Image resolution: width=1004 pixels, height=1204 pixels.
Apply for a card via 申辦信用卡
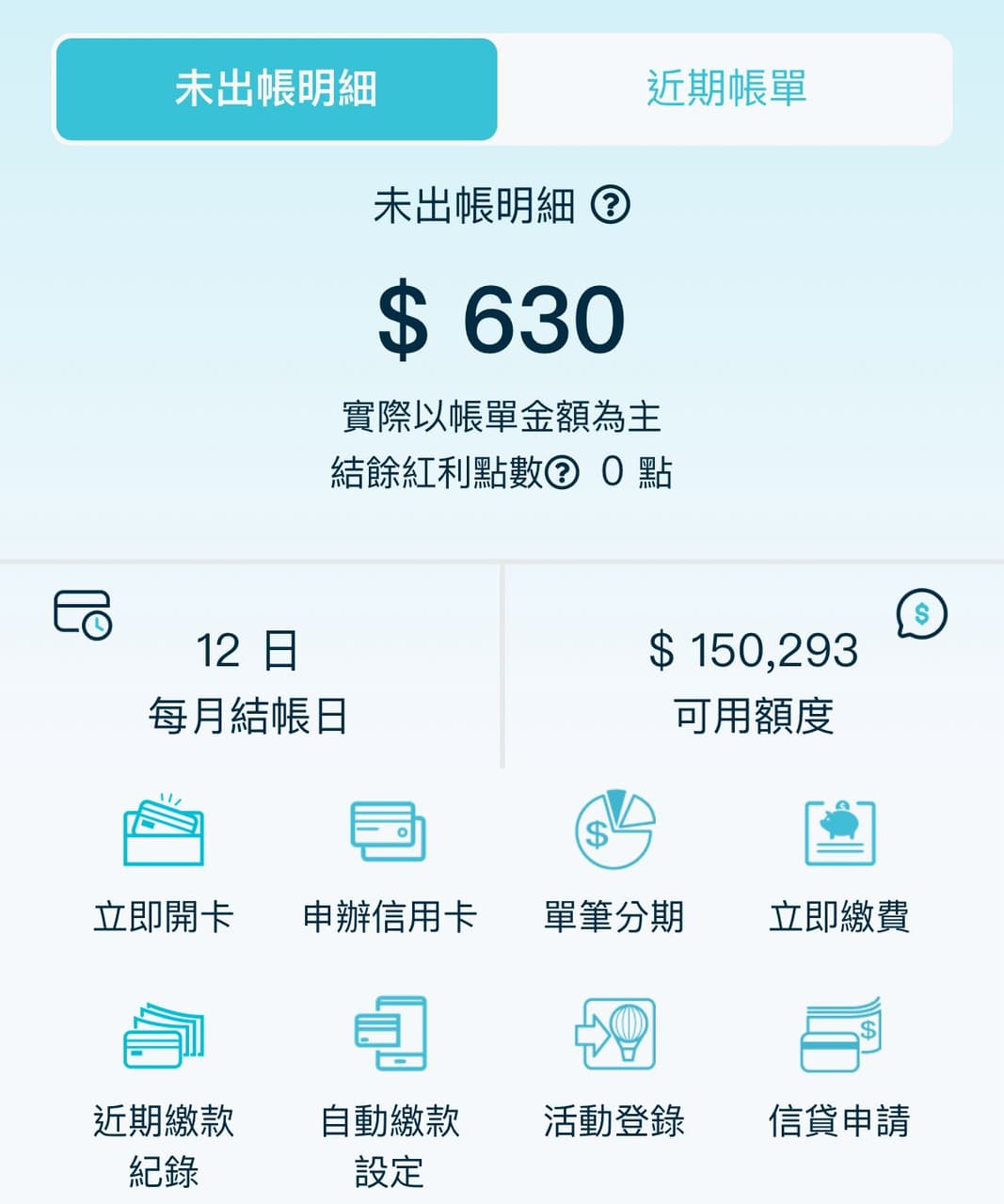click(x=389, y=863)
